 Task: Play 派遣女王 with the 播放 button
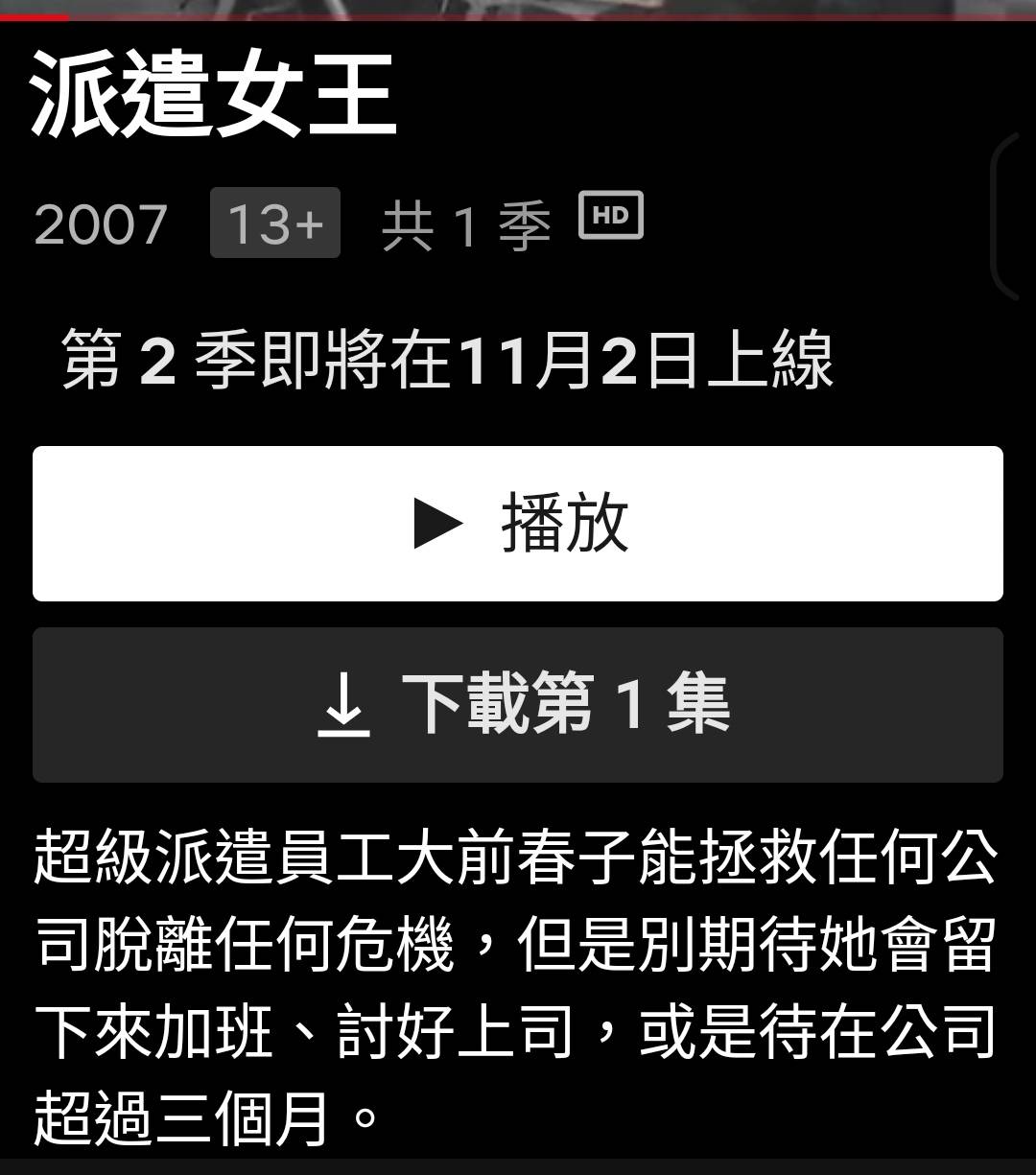pyautogui.click(x=518, y=524)
